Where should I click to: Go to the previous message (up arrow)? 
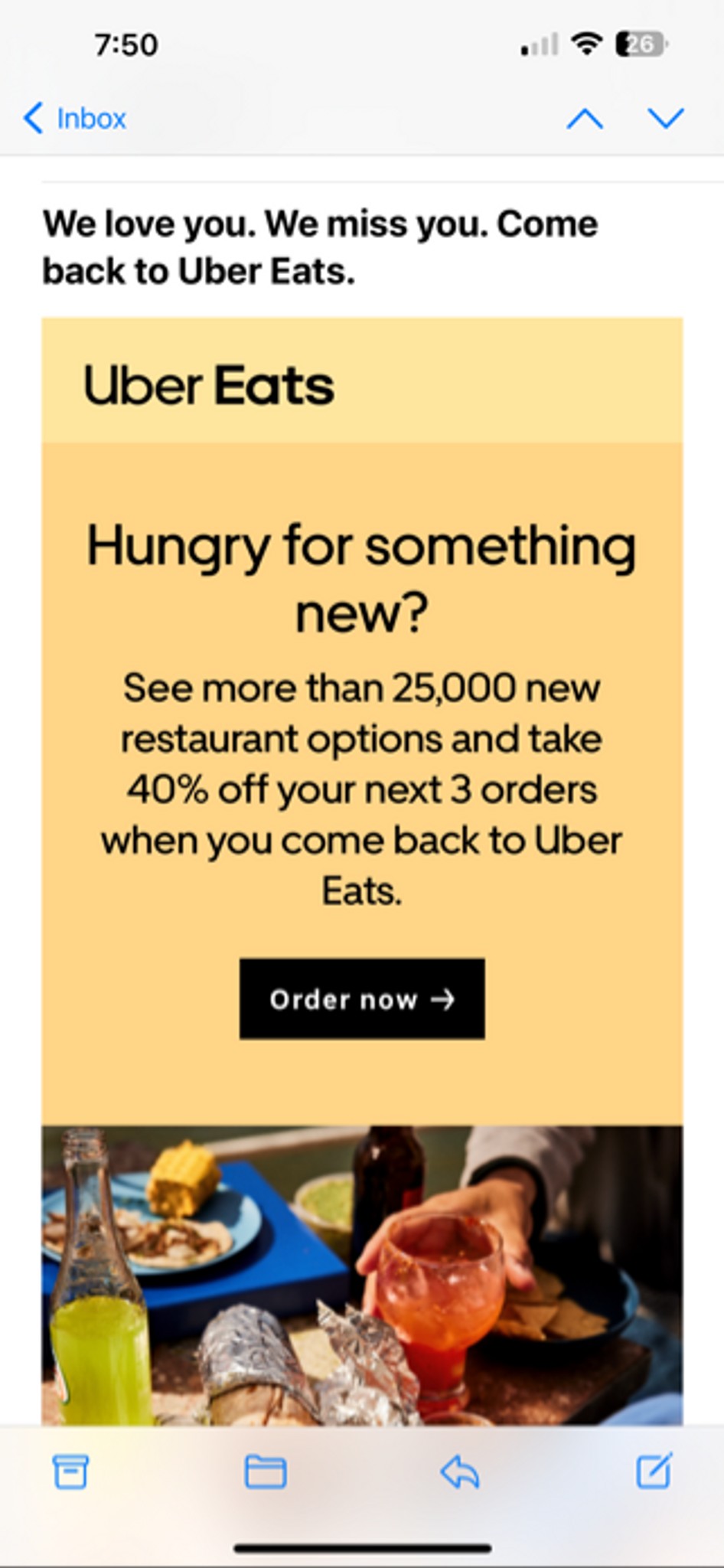585,119
